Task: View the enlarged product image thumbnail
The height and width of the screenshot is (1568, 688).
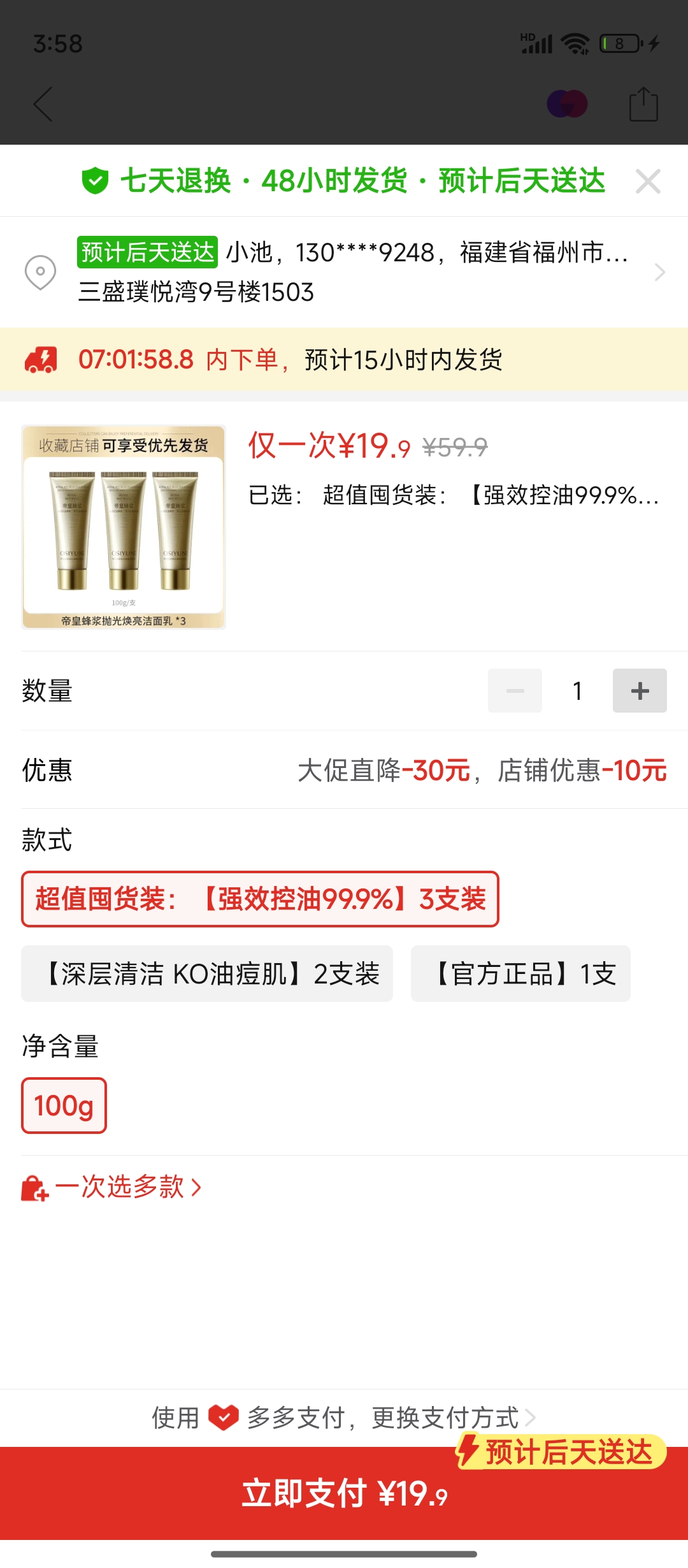Action: (124, 527)
